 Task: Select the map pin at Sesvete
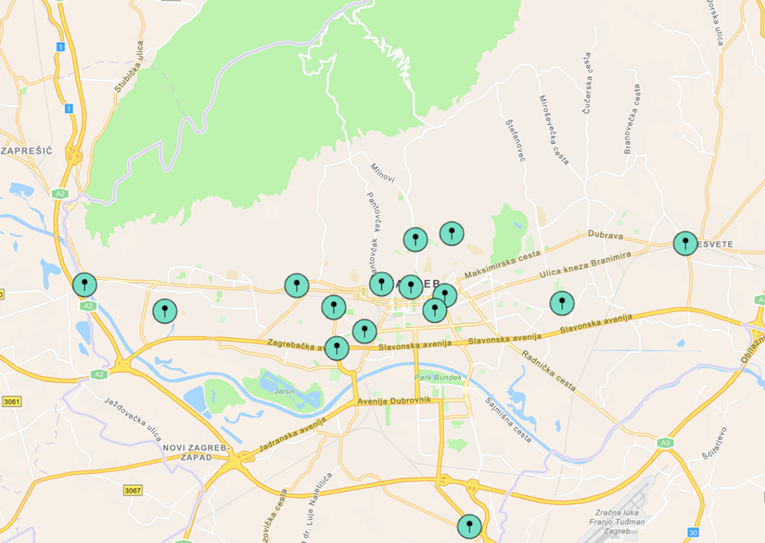point(685,243)
